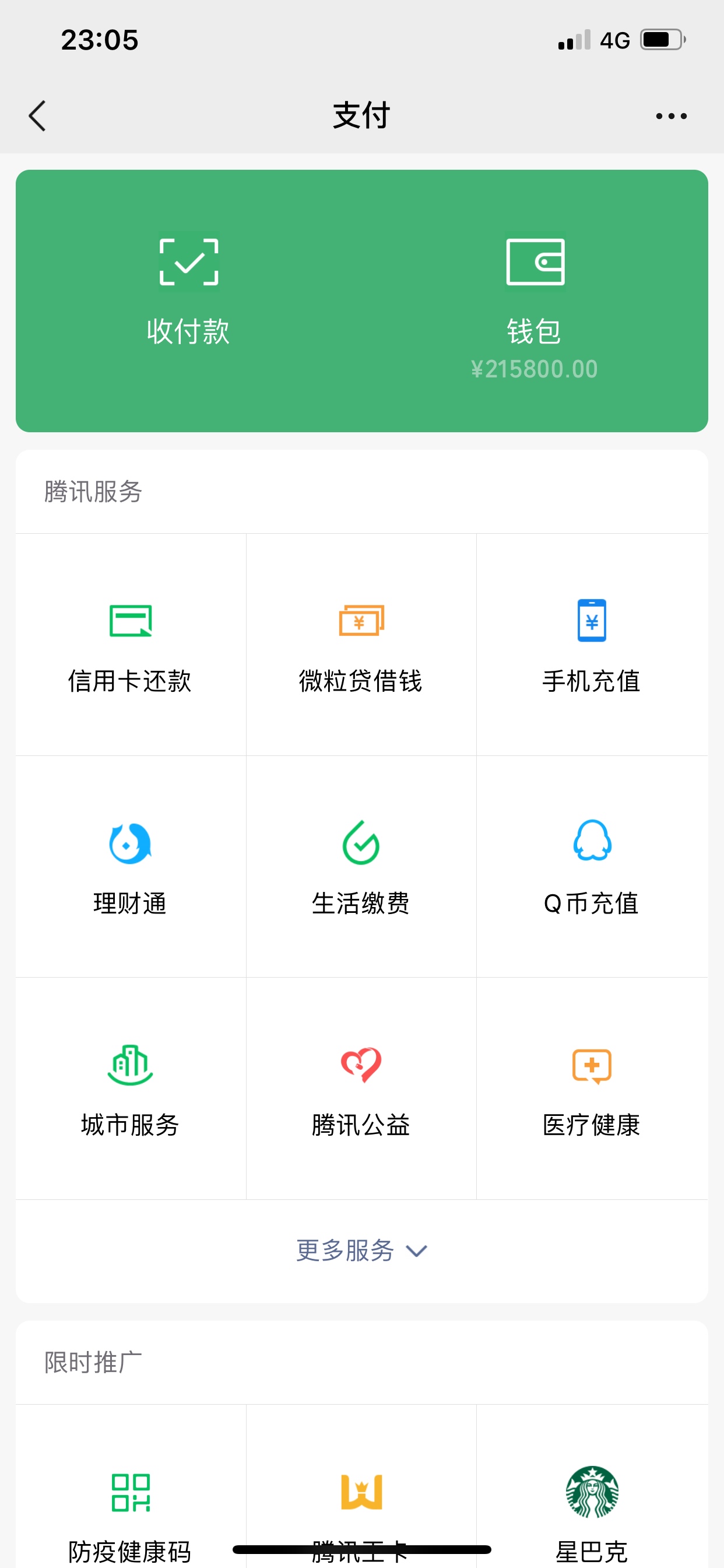Open 理财通
The image size is (724, 1568).
[x=130, y=867]
